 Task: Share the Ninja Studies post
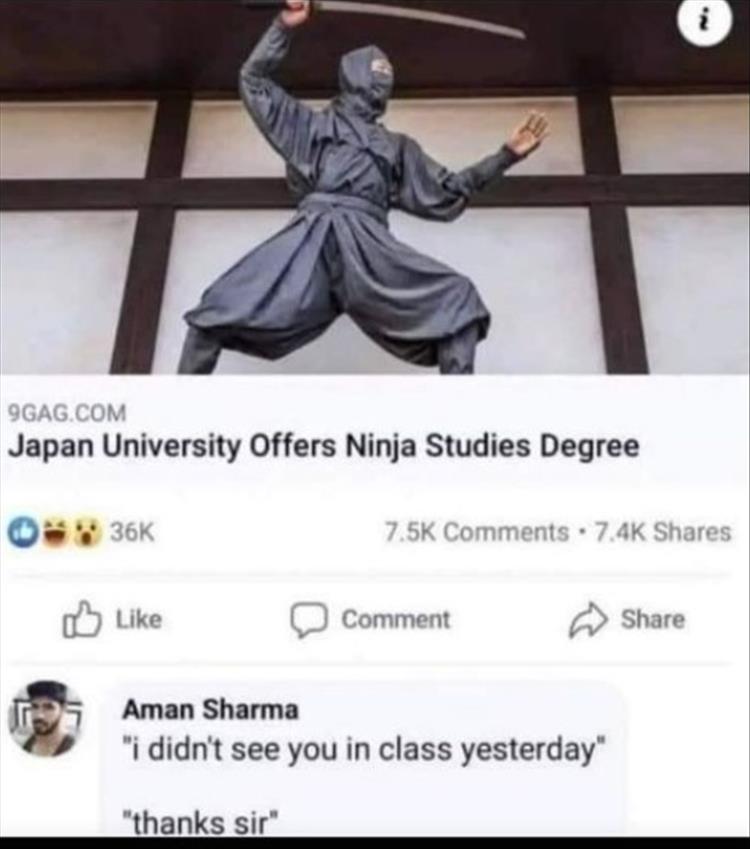point(628,620)
